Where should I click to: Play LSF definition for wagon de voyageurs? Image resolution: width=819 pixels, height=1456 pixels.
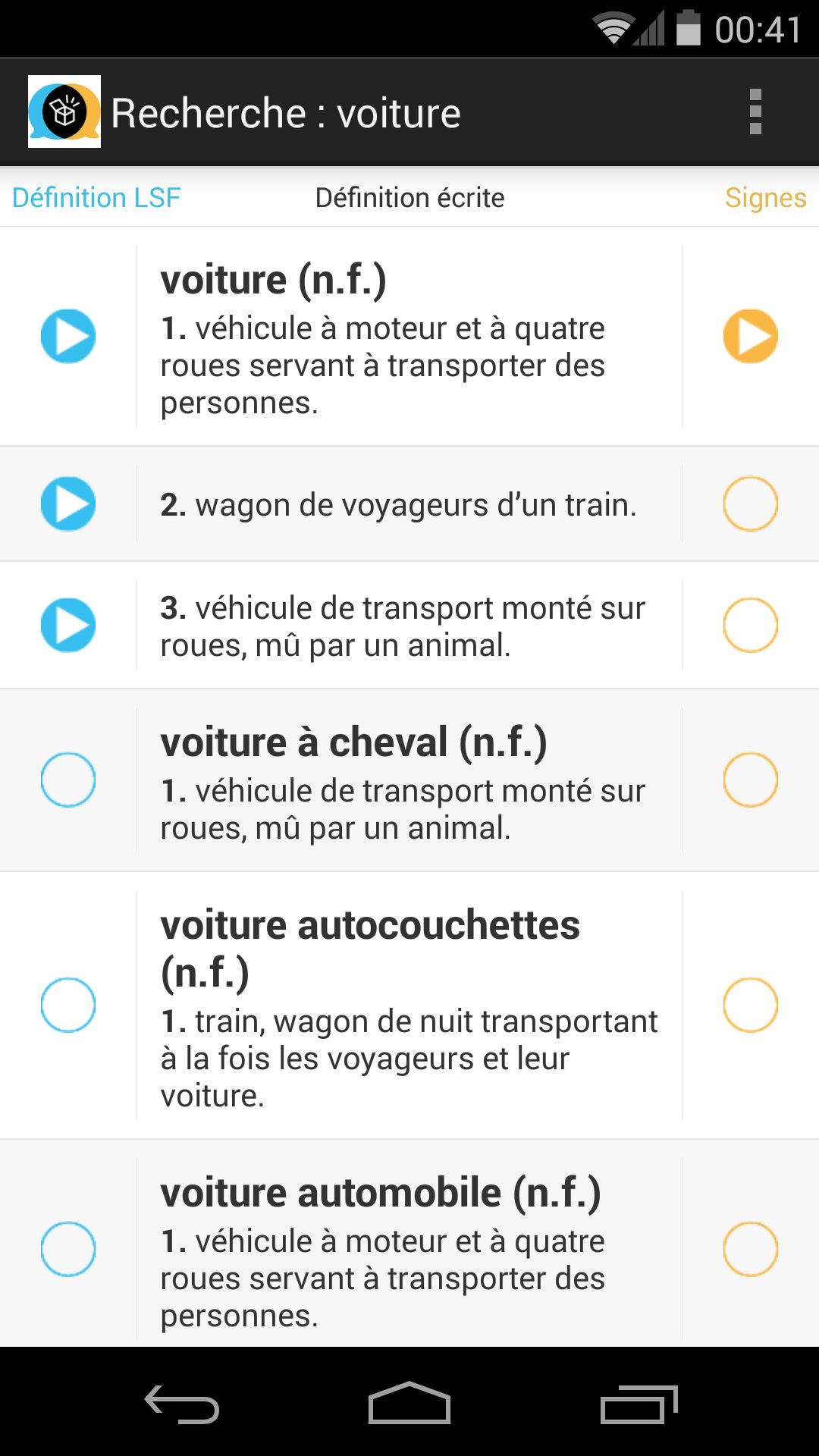(x=68, y=504)
